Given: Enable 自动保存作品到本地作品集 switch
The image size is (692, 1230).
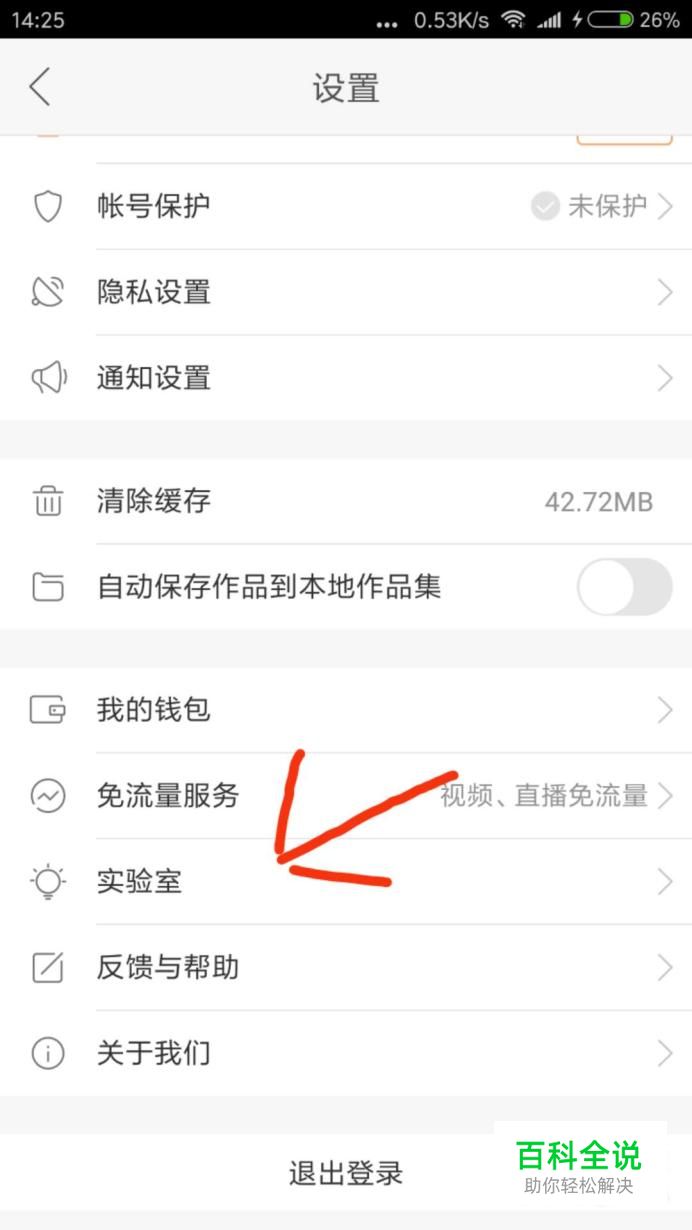Looking at the screenshot, I should pyautogui.click(x=624, y=587).
